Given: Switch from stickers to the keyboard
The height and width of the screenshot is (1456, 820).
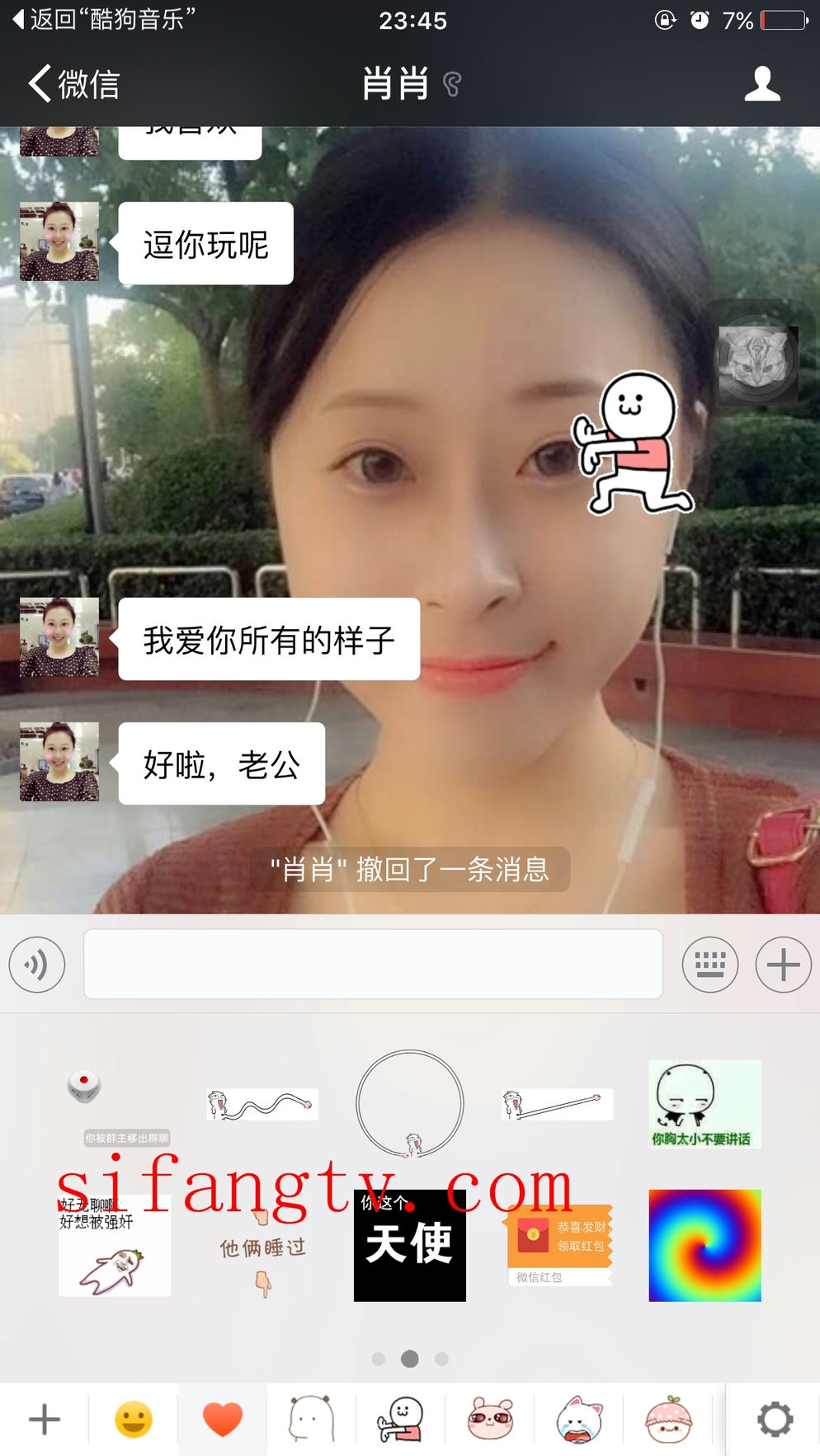Looking at the screenshot, I should pos(709,964).
